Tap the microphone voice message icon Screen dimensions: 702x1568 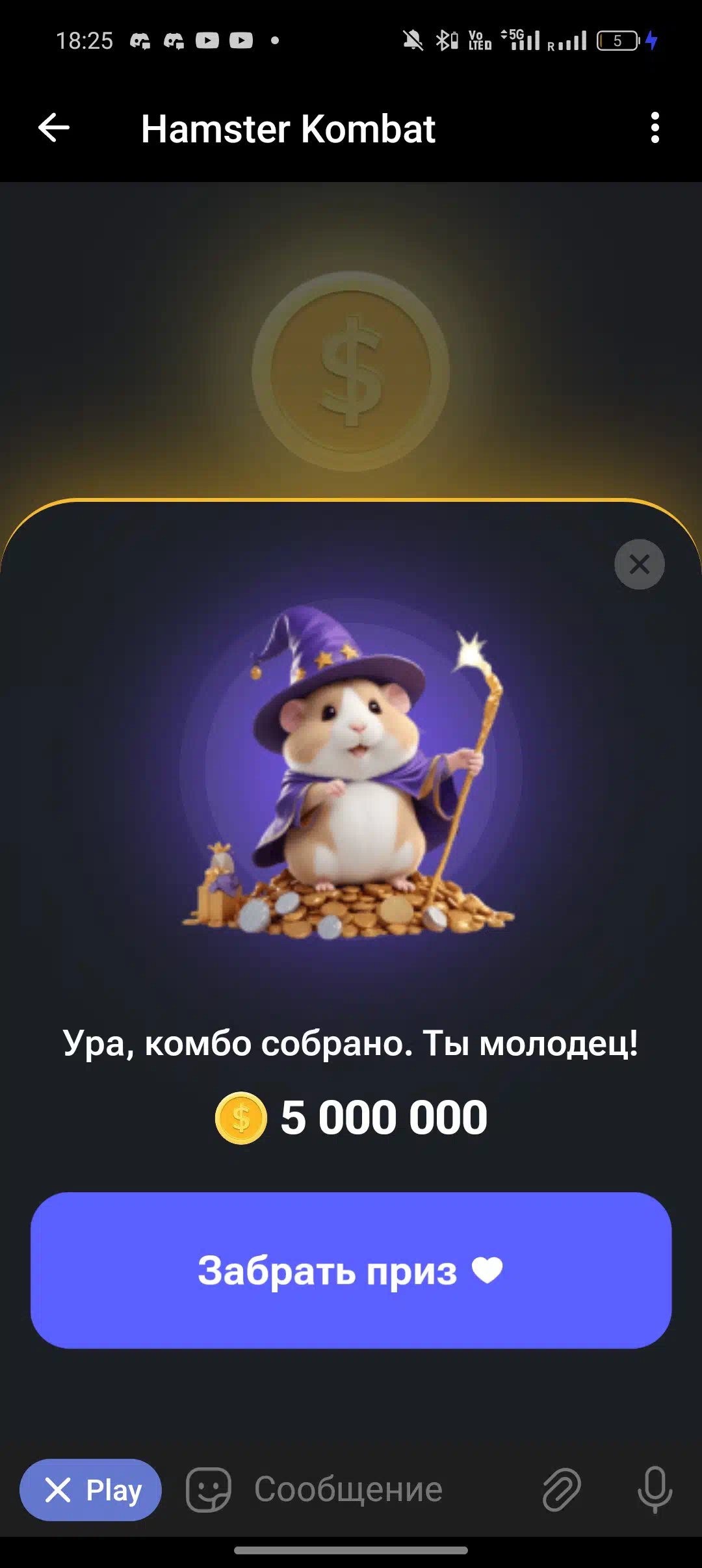click(655, 1489)
